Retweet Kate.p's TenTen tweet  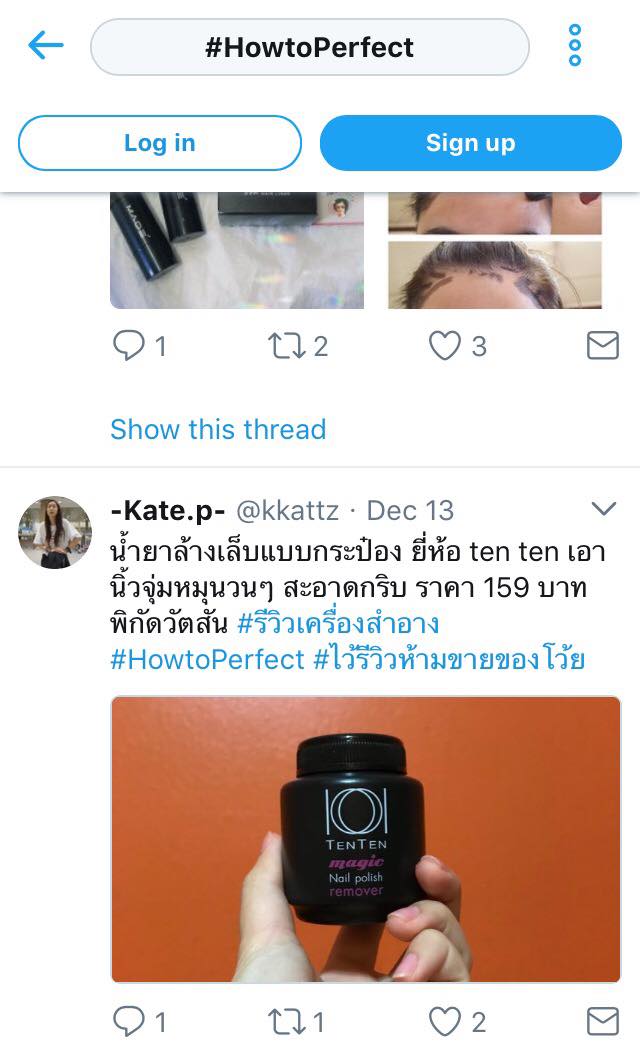[288, 1021]
